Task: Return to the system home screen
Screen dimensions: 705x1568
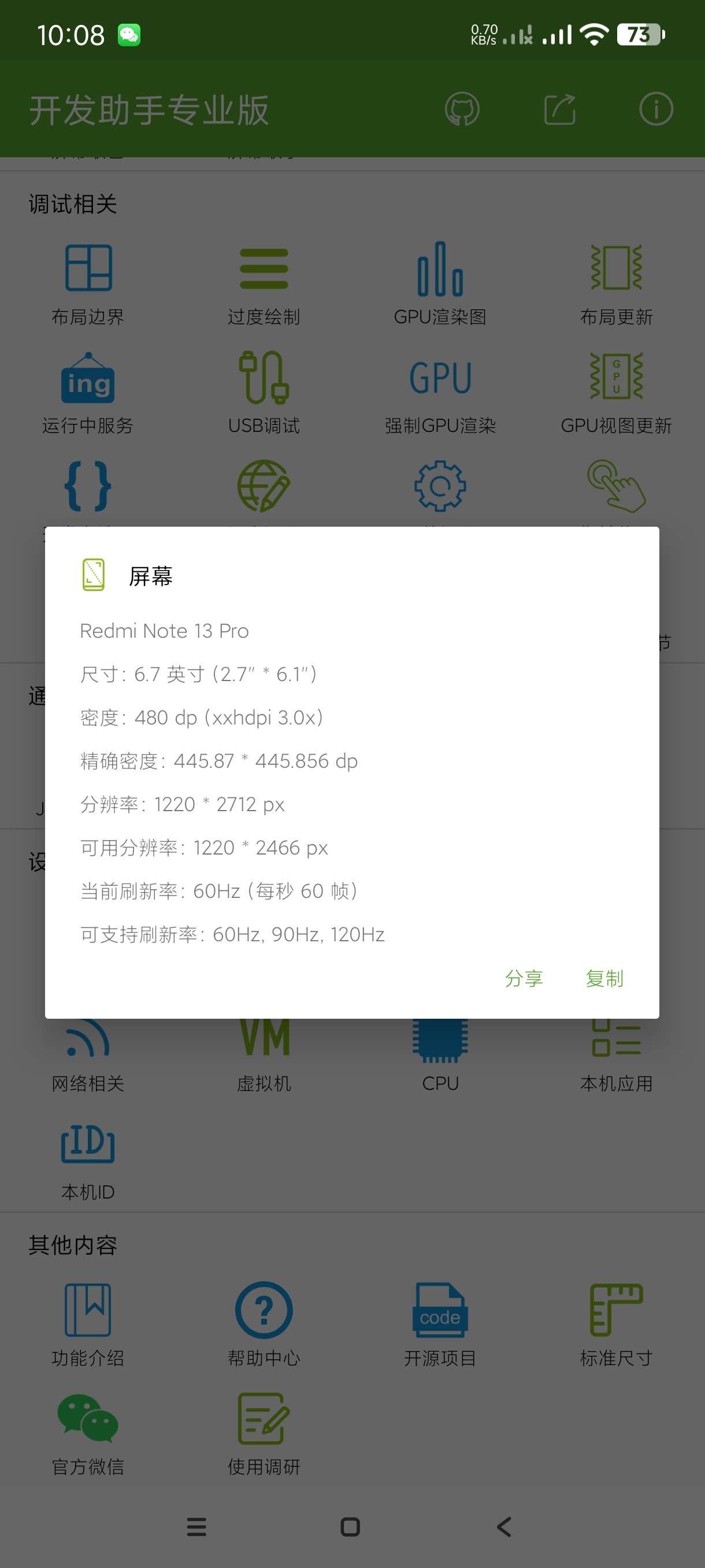Action: (350, 1526)
